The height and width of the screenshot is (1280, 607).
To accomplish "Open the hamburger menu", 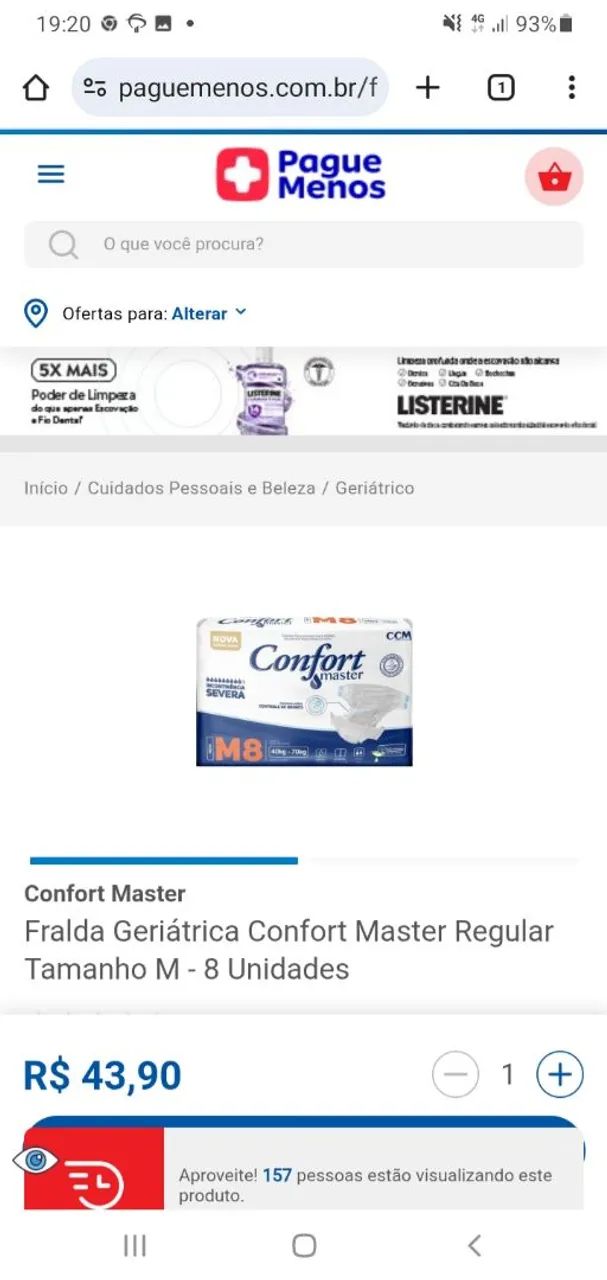I will click(x=50, y=174).
